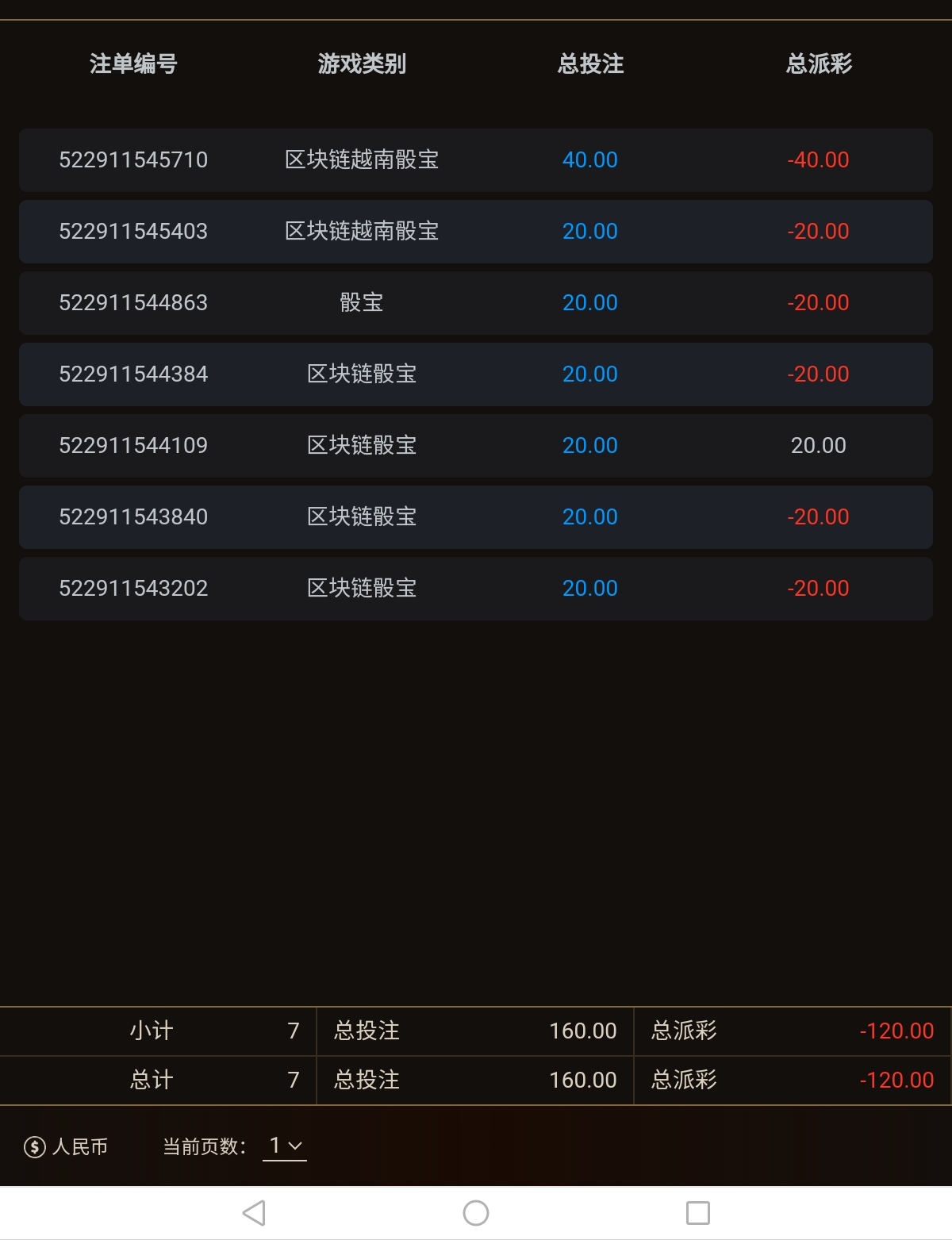Open bet record 522911545403
The width and height of the screenshot is (952, 1240).
(x=133, y=232)
